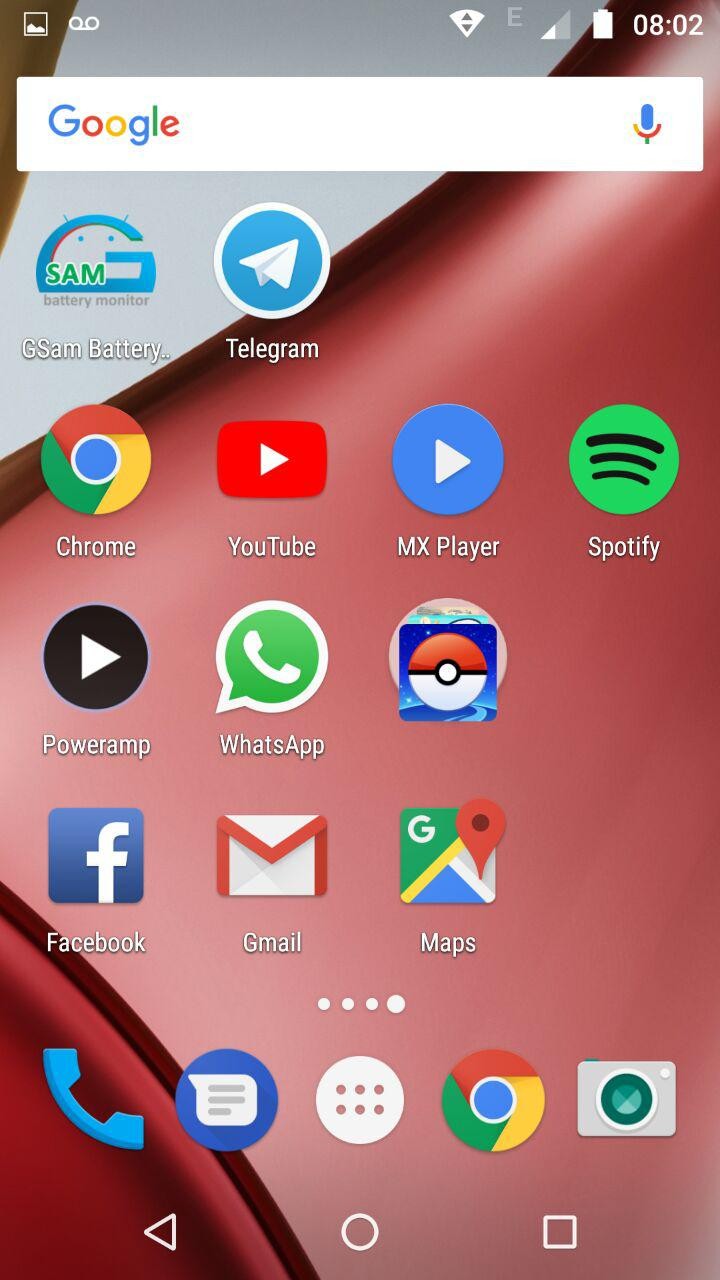Start voice search with the microphone
This screenshot has height=1280, width=720.
[x=647, y=124]
